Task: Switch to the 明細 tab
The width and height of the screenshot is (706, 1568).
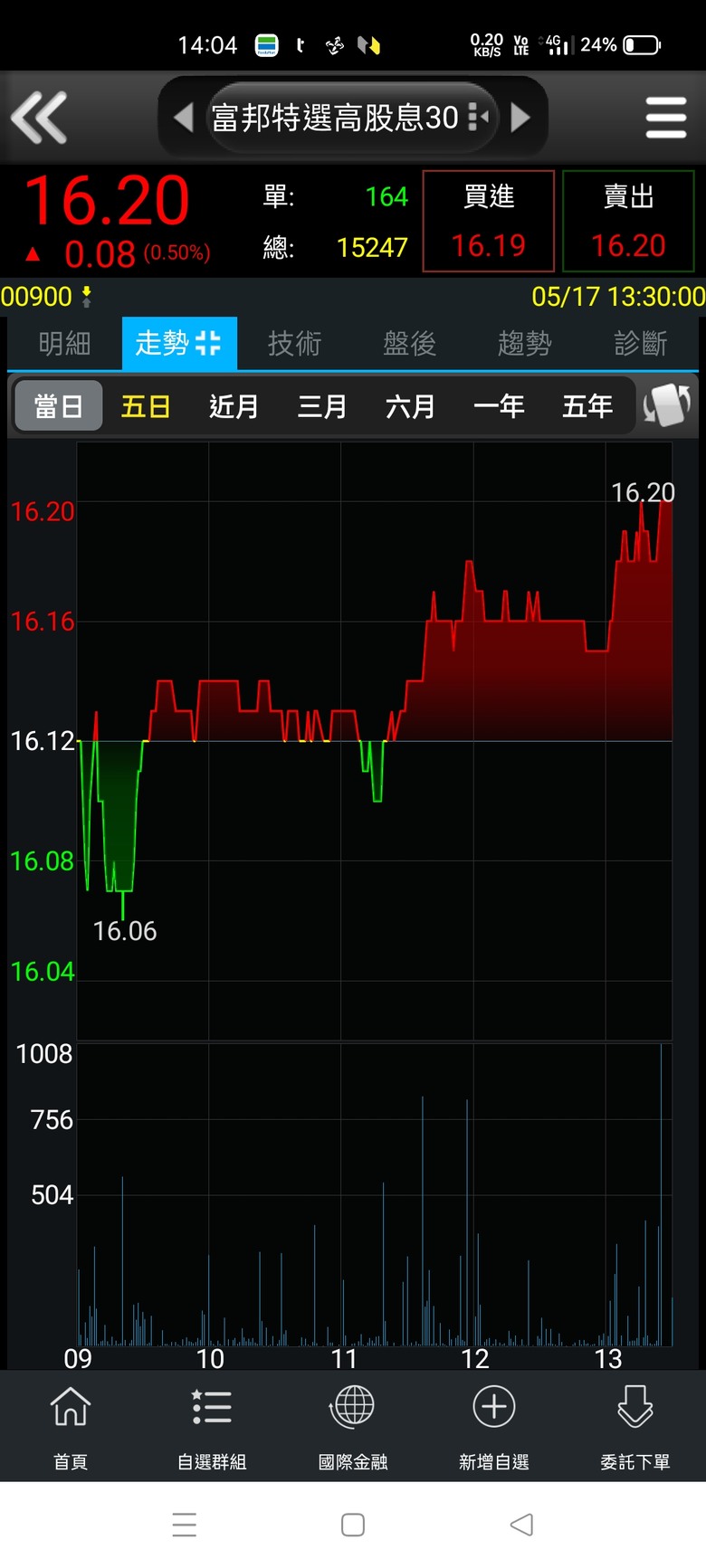Action: click(64, 344)
